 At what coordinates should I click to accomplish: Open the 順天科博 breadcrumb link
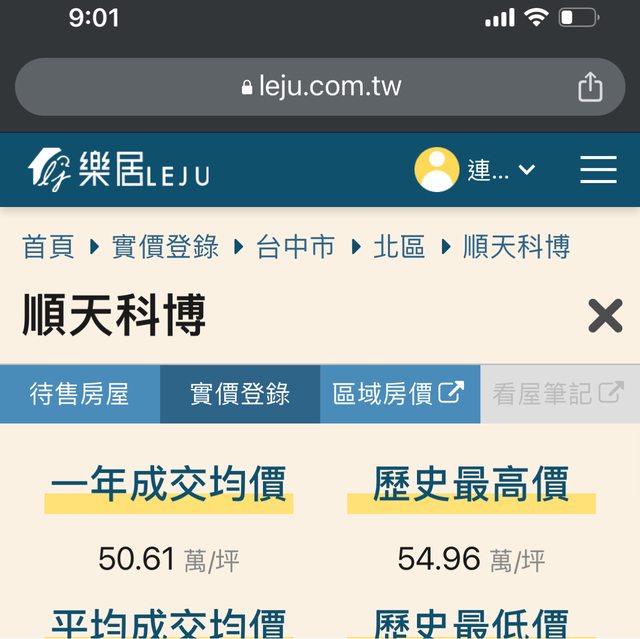click(x=516, y=247)
